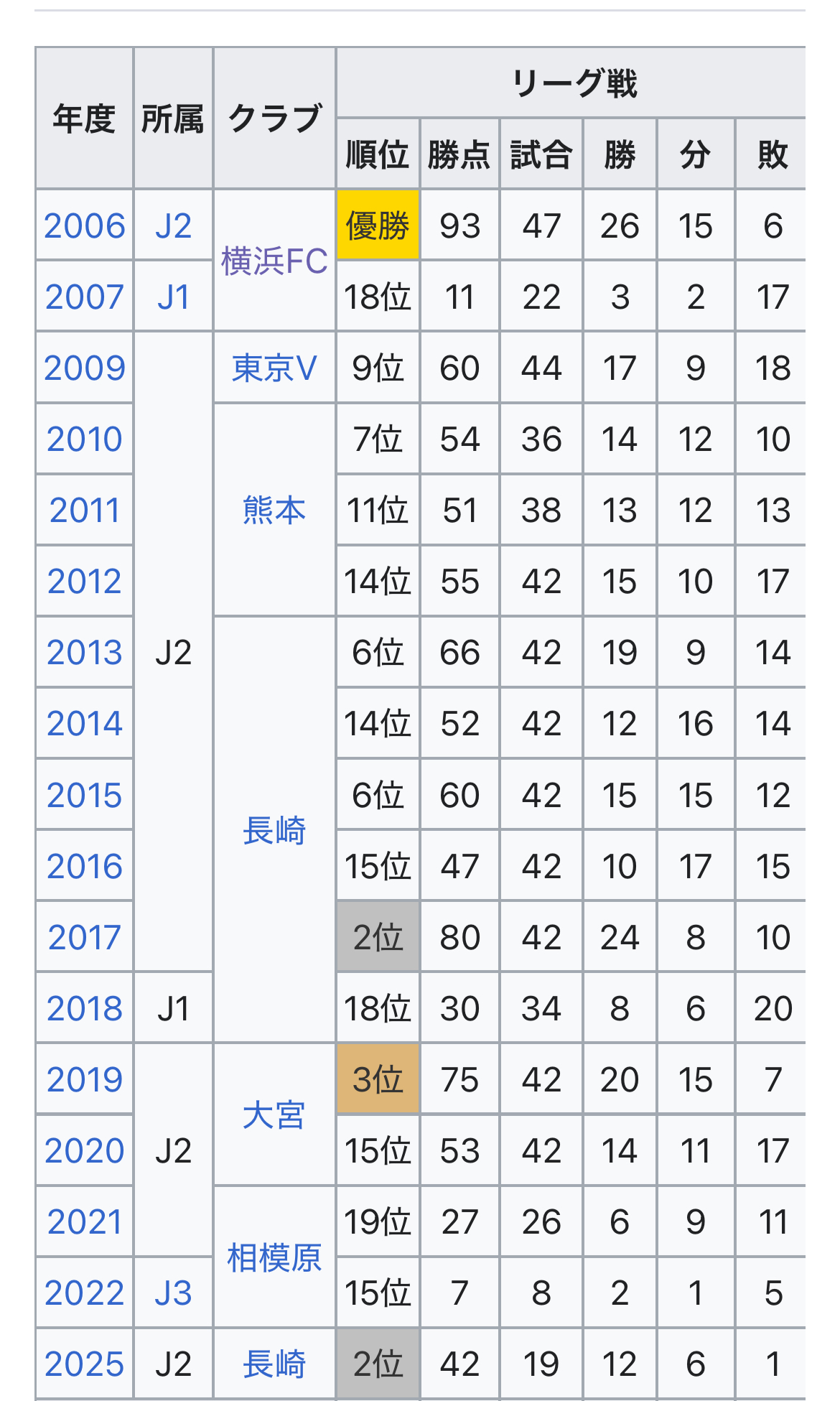Open the 長崎 link in the 2025 row
The width and height of the screenshot is (840, 1401).
point(274,1364)
